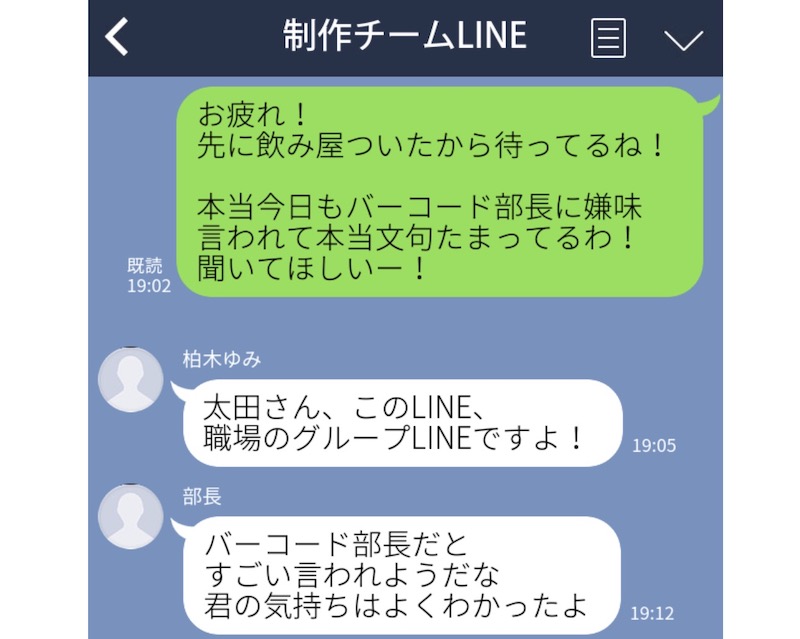Open the notes icon in the header

click(608, 38)
